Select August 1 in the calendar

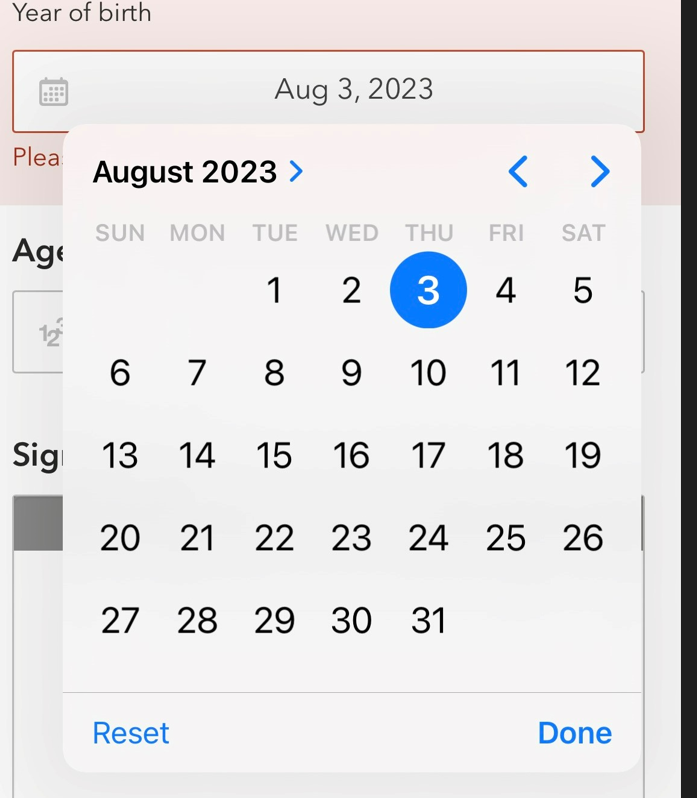pos(274,291)
